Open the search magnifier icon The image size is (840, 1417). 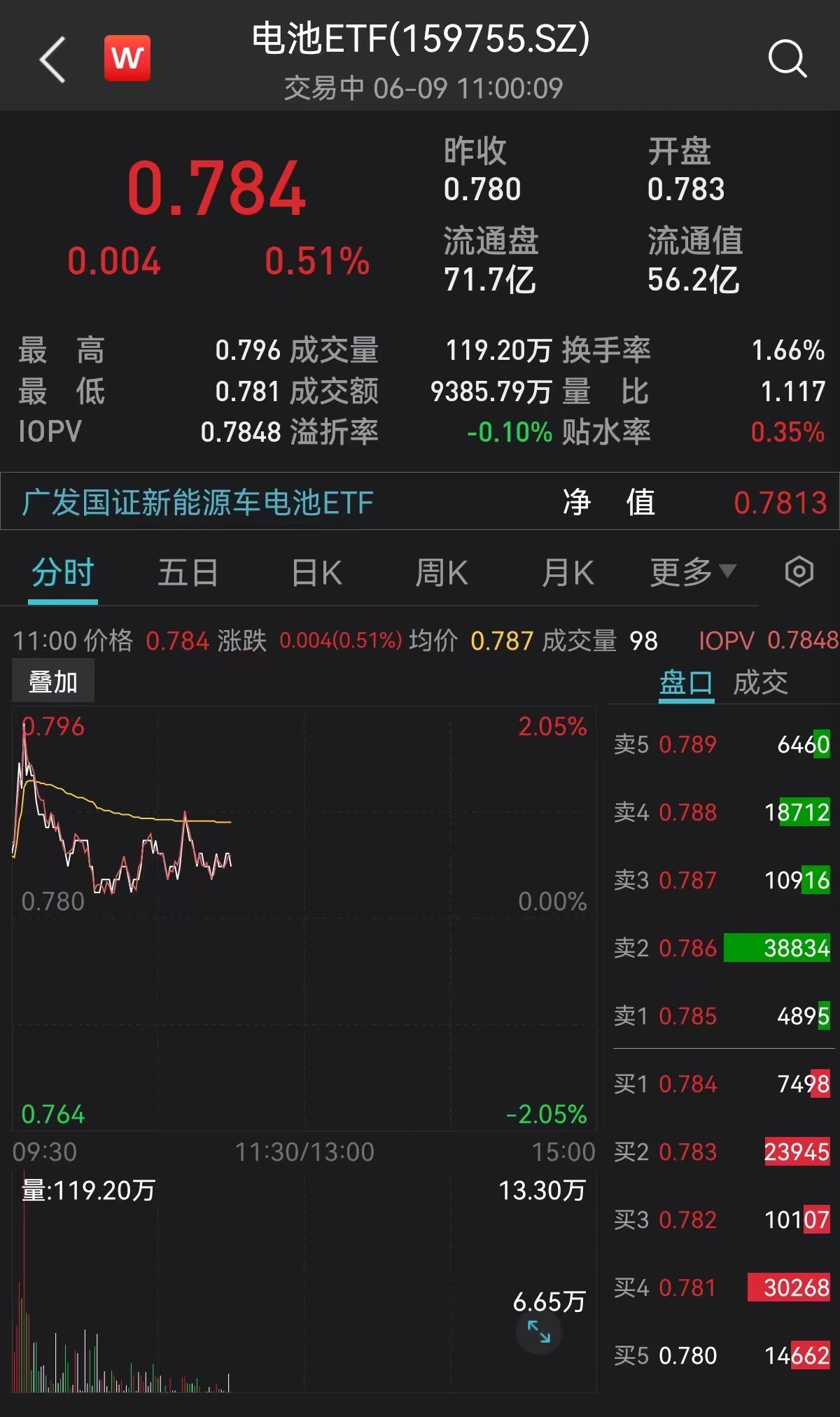pyautogui.click(x=787, y=59)
